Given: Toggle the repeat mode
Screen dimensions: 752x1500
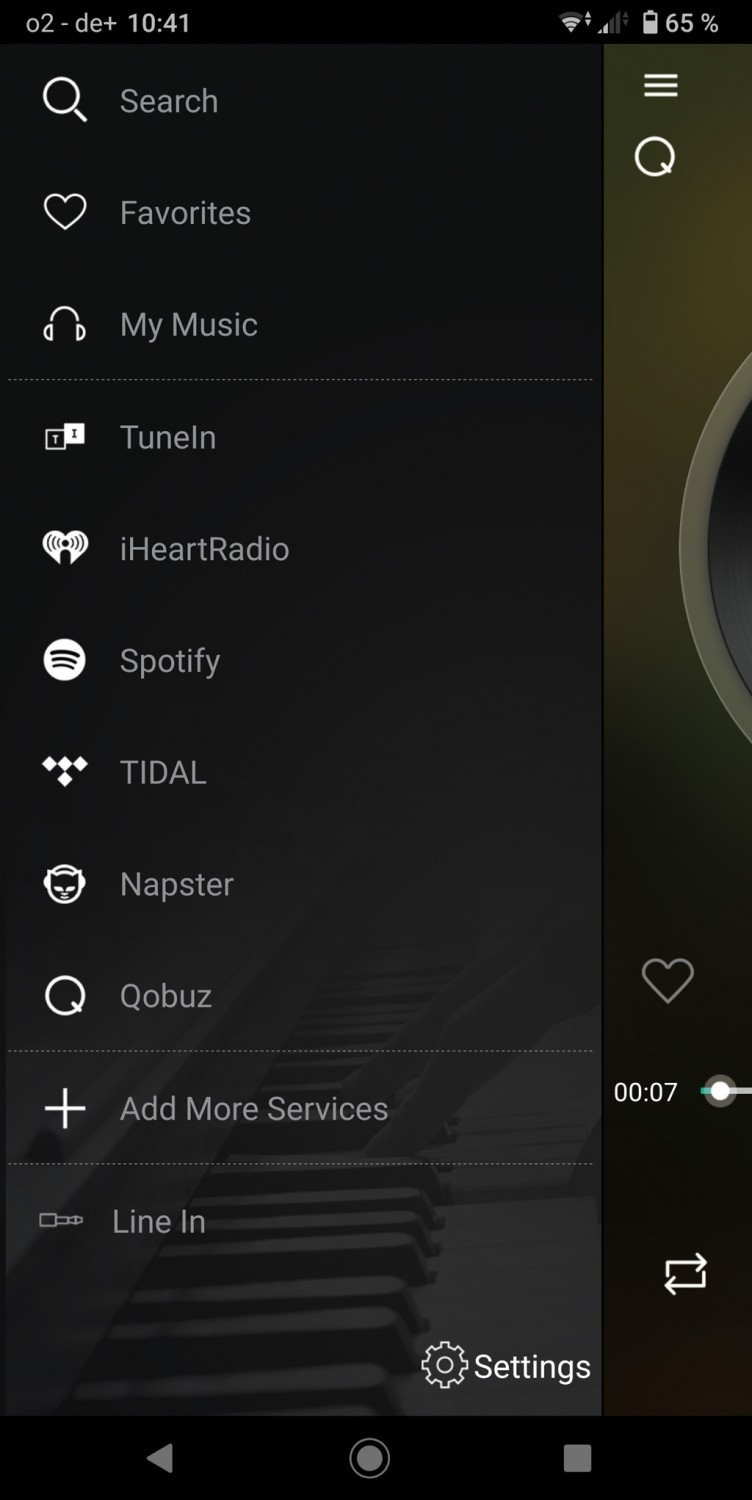Looking at the screenshot, I should coord(685,1274).
